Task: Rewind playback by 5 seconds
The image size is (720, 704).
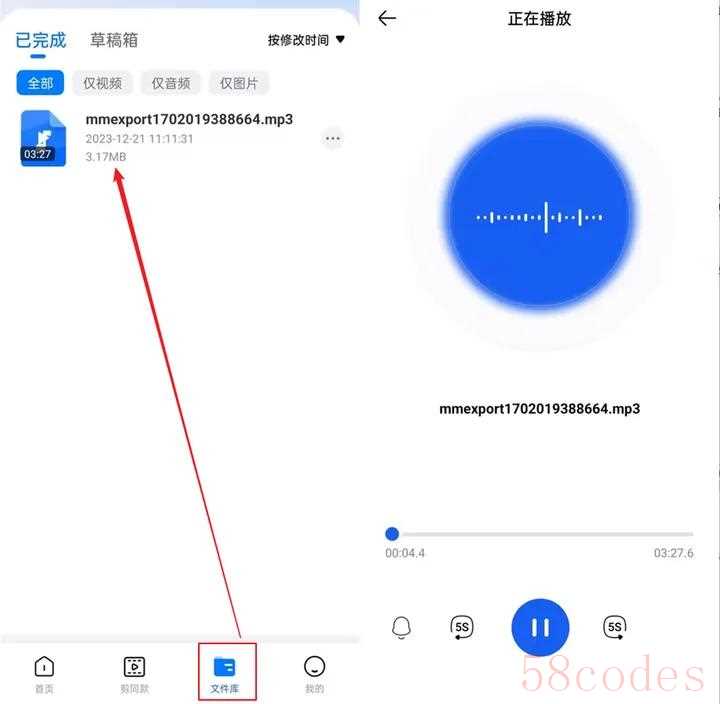Action: tap(461, 628)
